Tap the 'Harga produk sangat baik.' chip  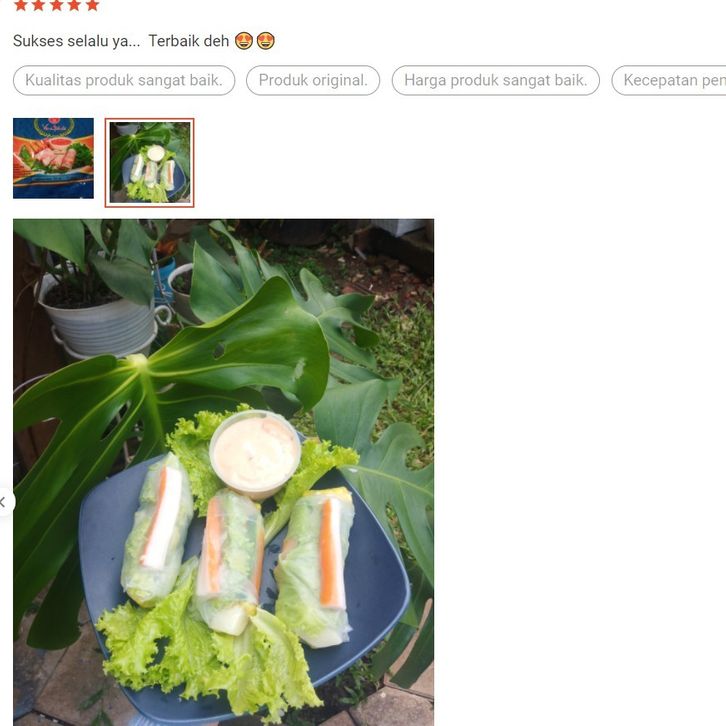point(495,81)
